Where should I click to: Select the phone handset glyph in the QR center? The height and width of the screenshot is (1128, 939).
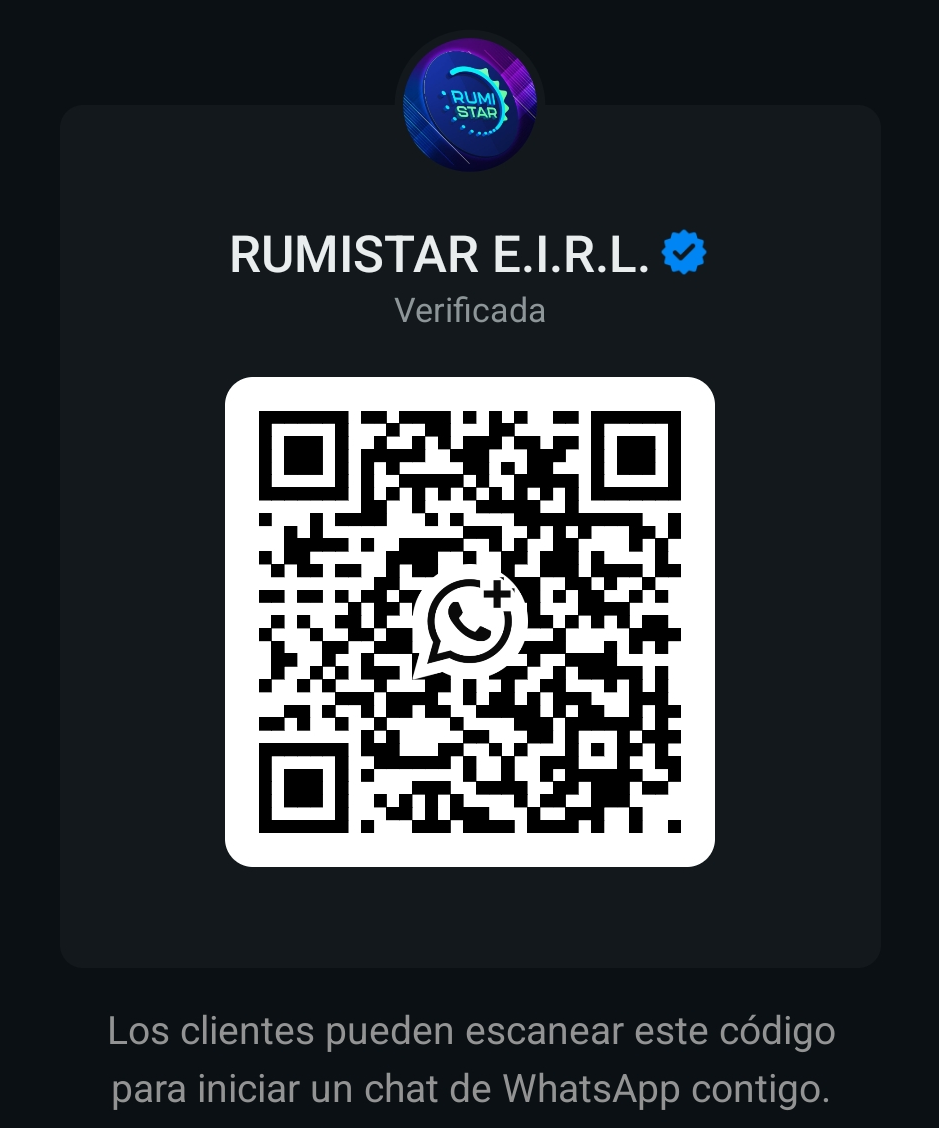click(x=467, y=622)
